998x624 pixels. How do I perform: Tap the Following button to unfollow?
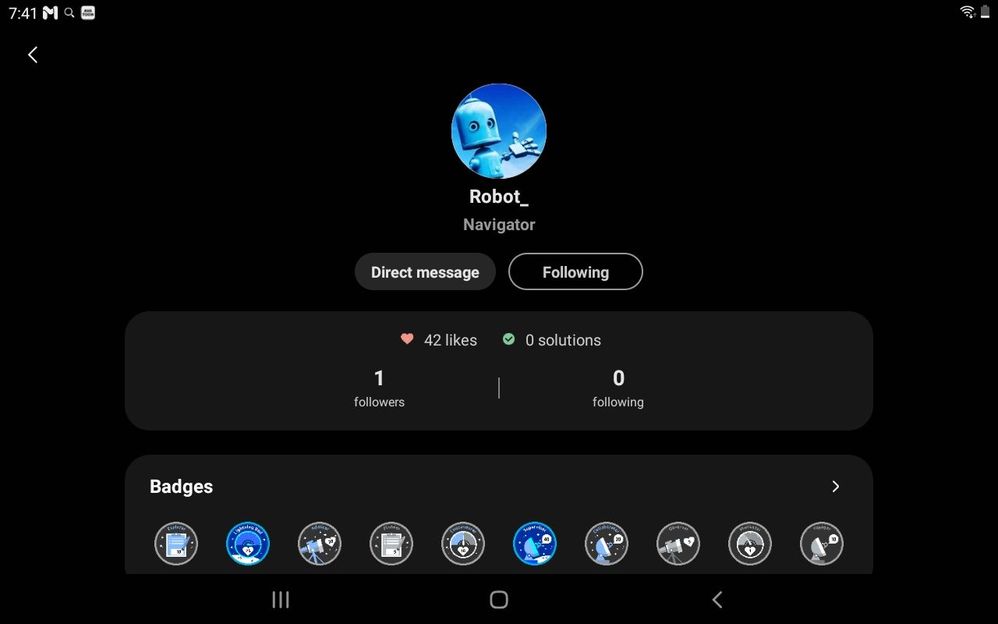click(575, 272)
